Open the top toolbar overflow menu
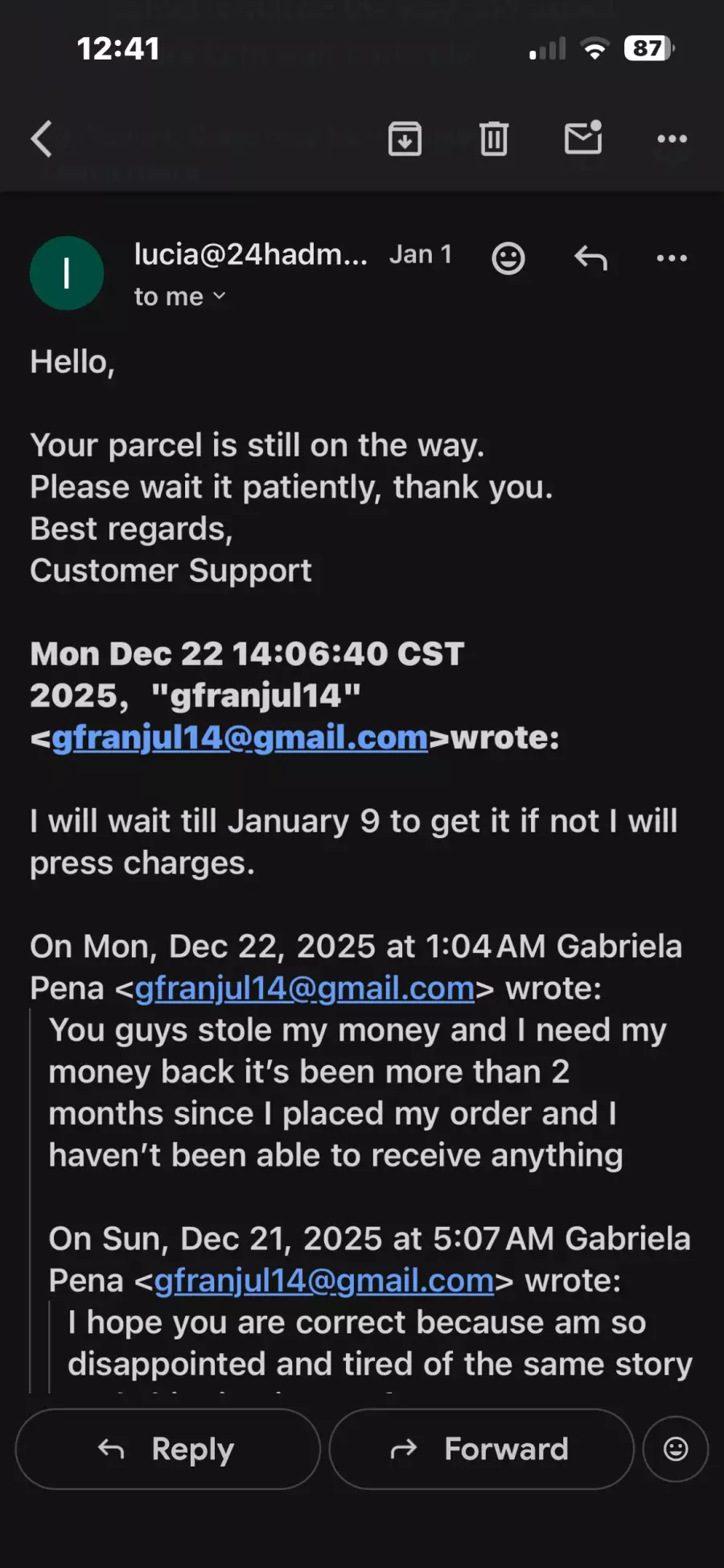 [x=672, y=138]
